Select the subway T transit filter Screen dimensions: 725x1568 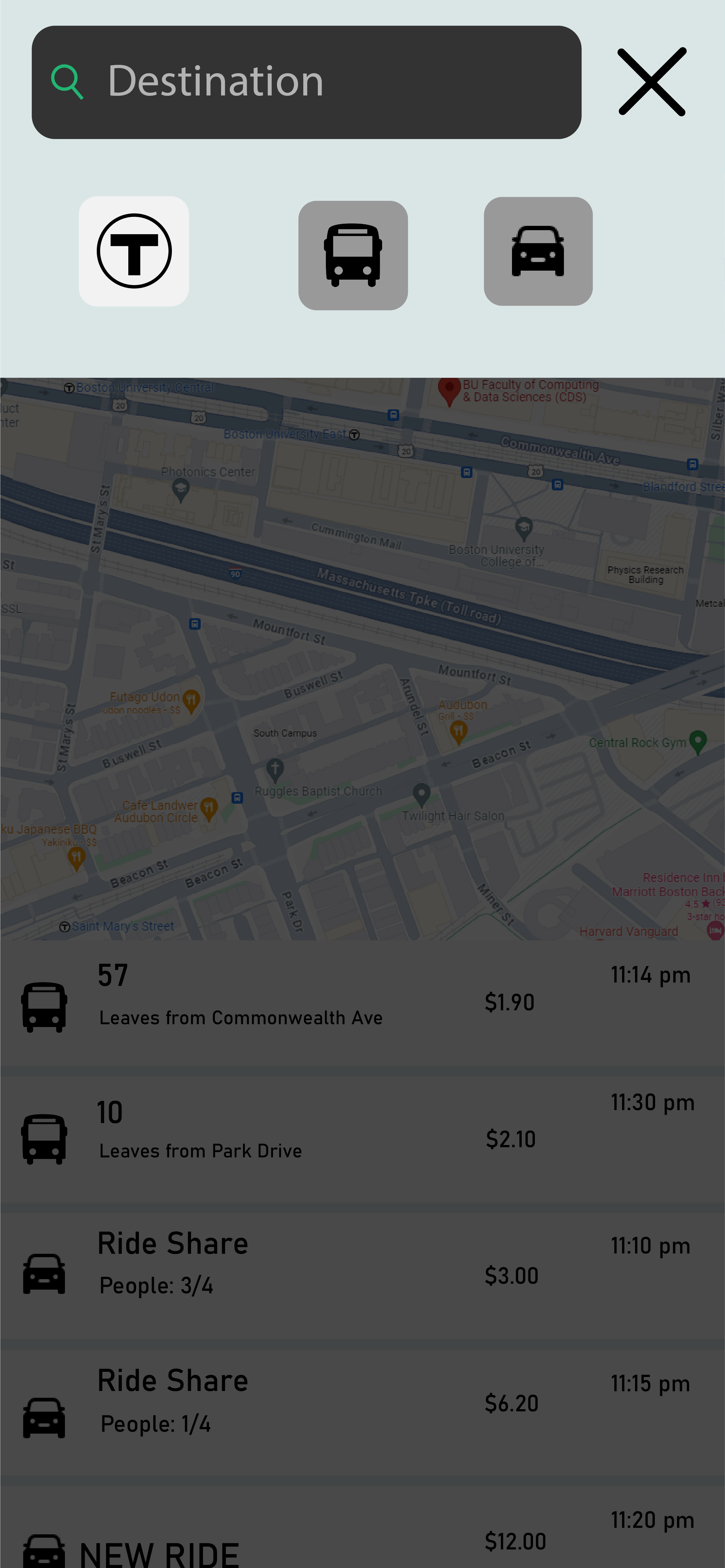pyautogui.click(x=134, y=251)
